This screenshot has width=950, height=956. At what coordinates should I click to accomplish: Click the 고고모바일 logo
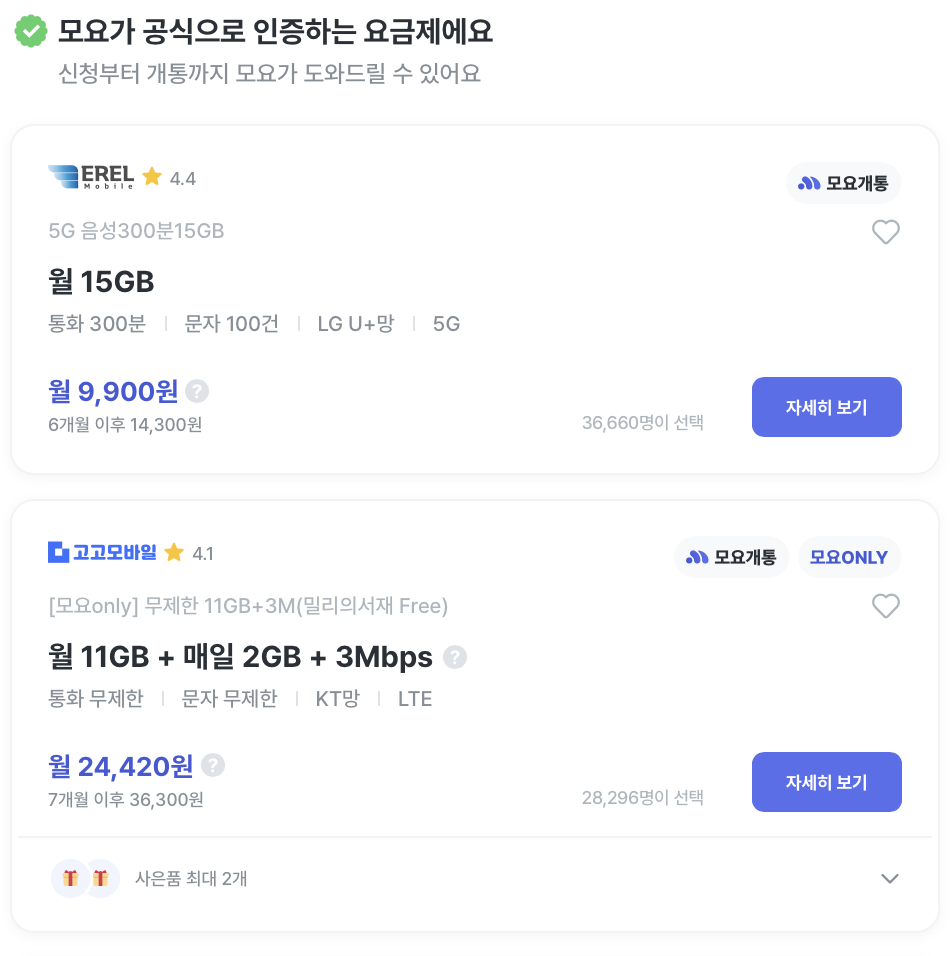point(101,552)
